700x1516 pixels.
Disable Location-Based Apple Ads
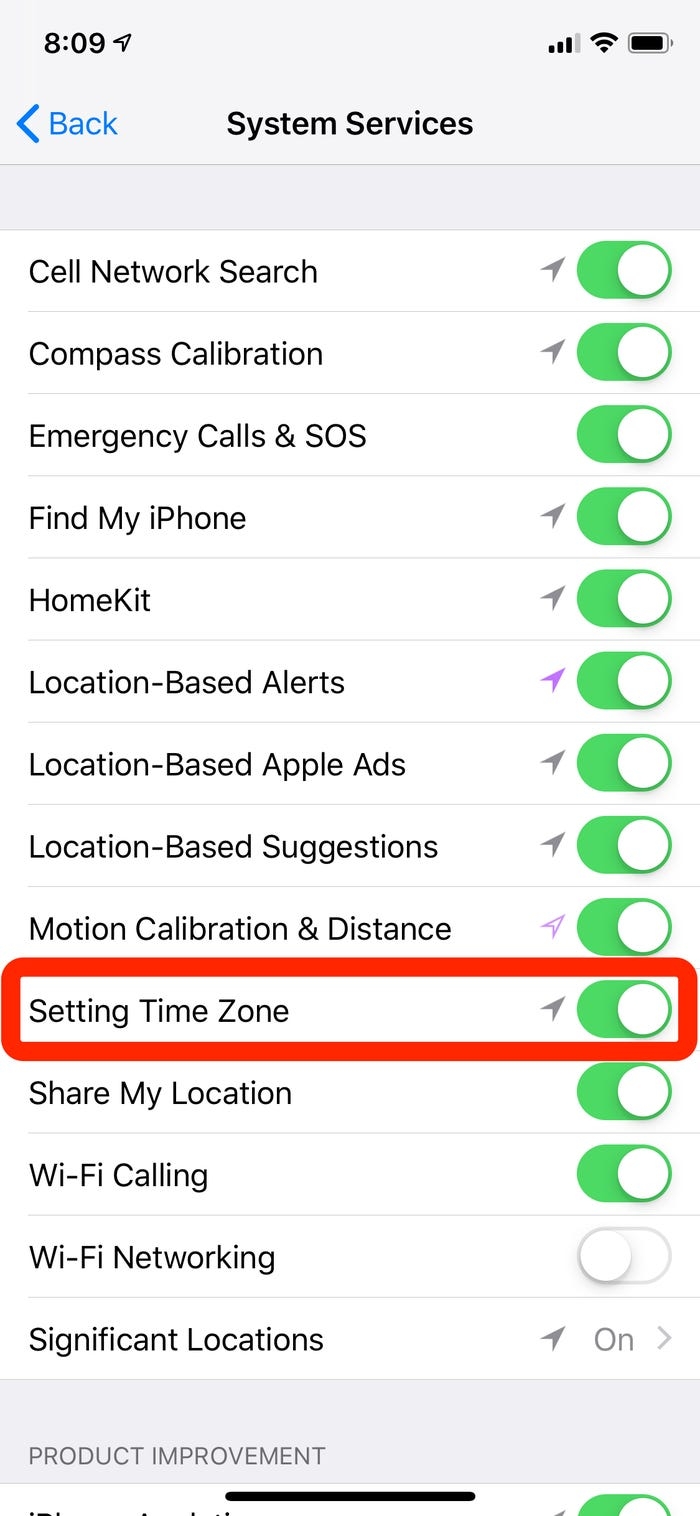pos(623,764)
